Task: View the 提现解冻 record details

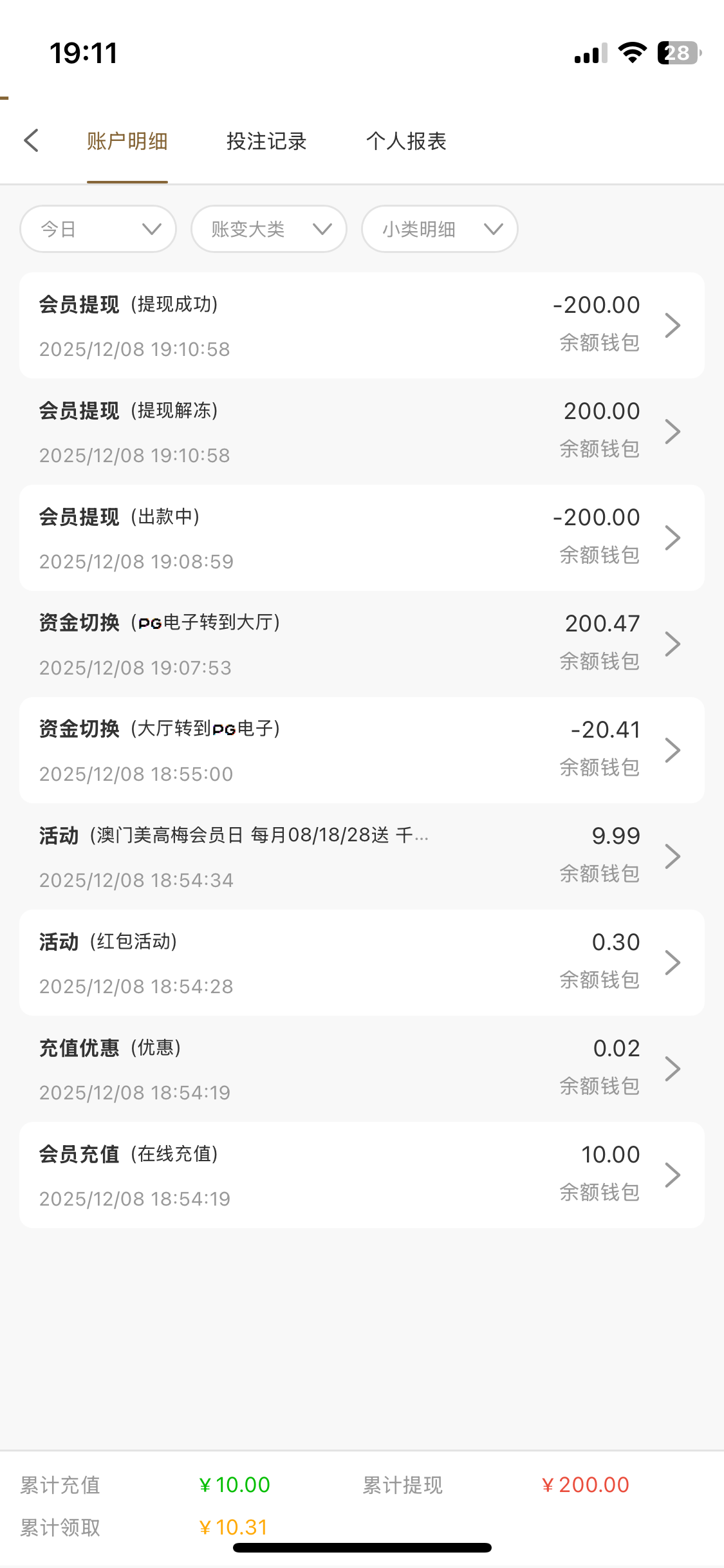Action: 362,432
